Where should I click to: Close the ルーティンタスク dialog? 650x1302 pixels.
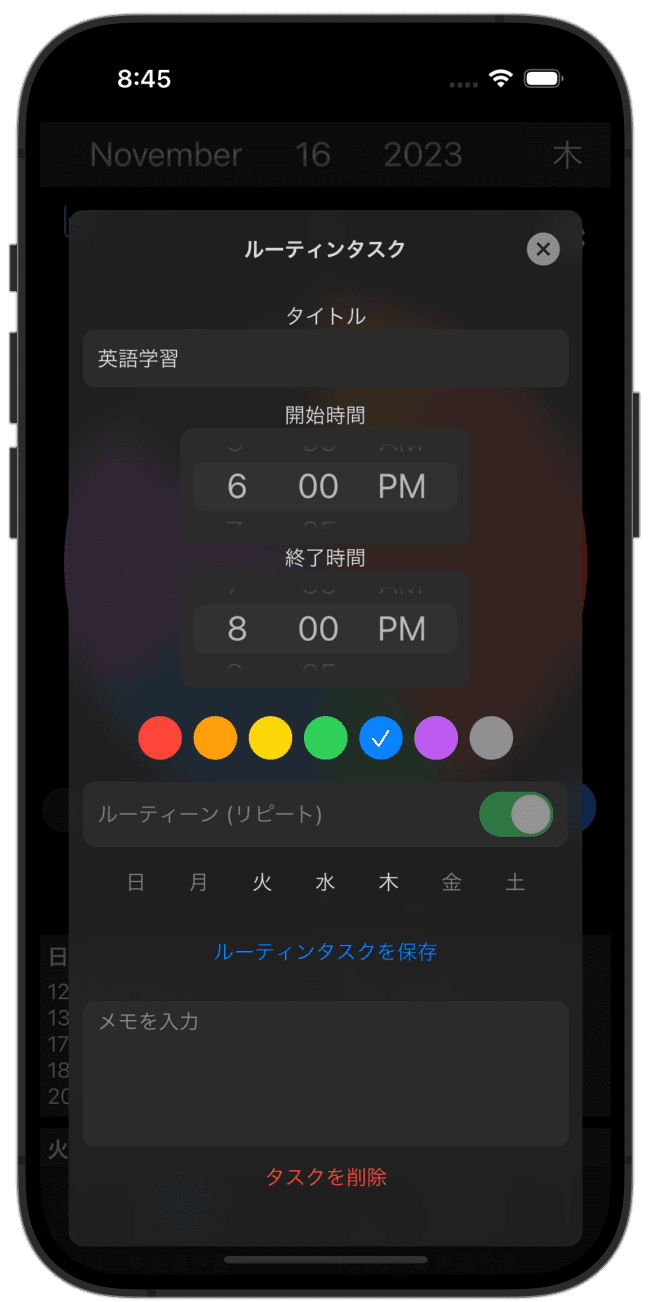coord(543,249)
